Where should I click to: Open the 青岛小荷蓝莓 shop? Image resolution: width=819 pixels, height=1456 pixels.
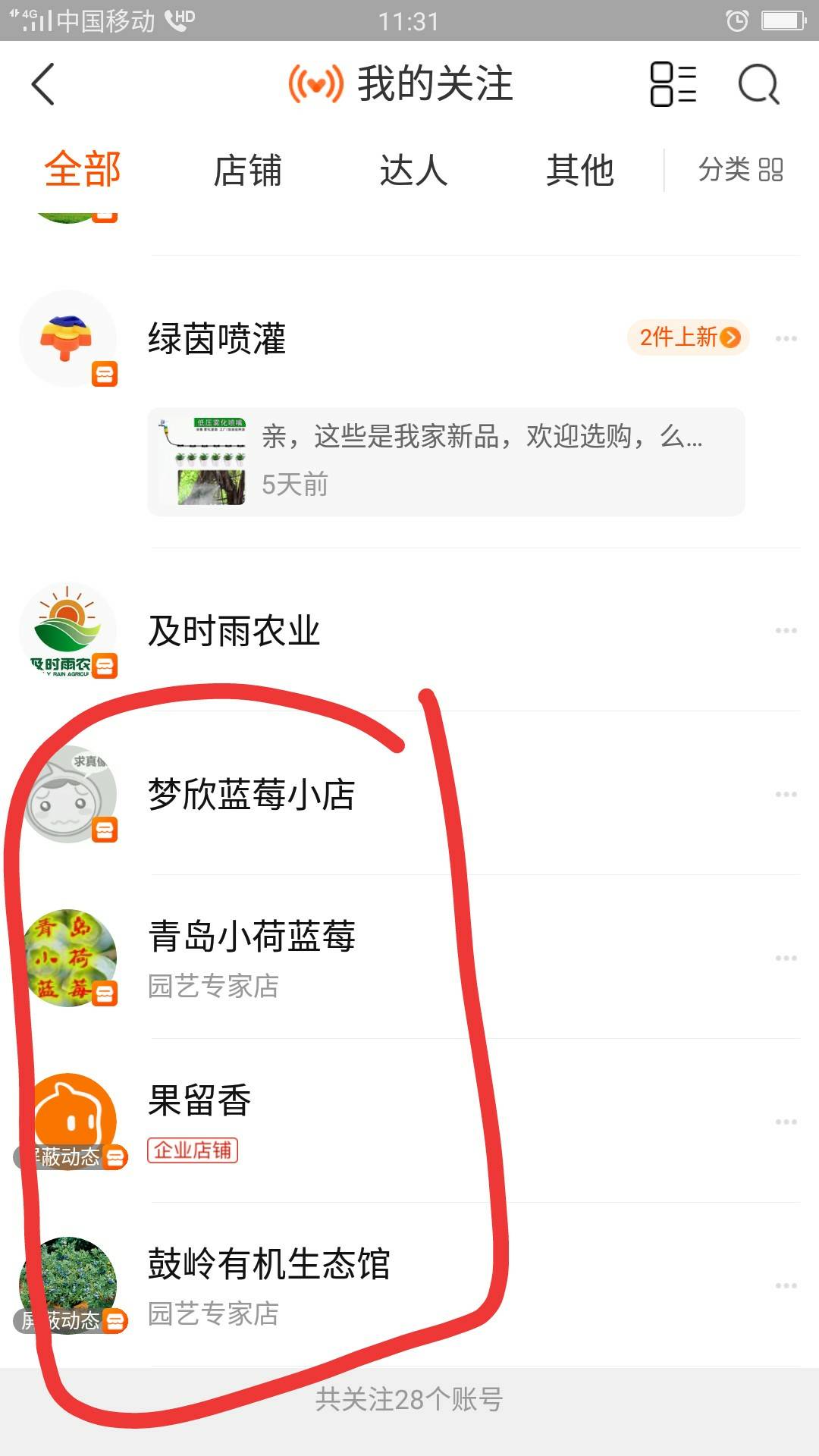point(251,937)
